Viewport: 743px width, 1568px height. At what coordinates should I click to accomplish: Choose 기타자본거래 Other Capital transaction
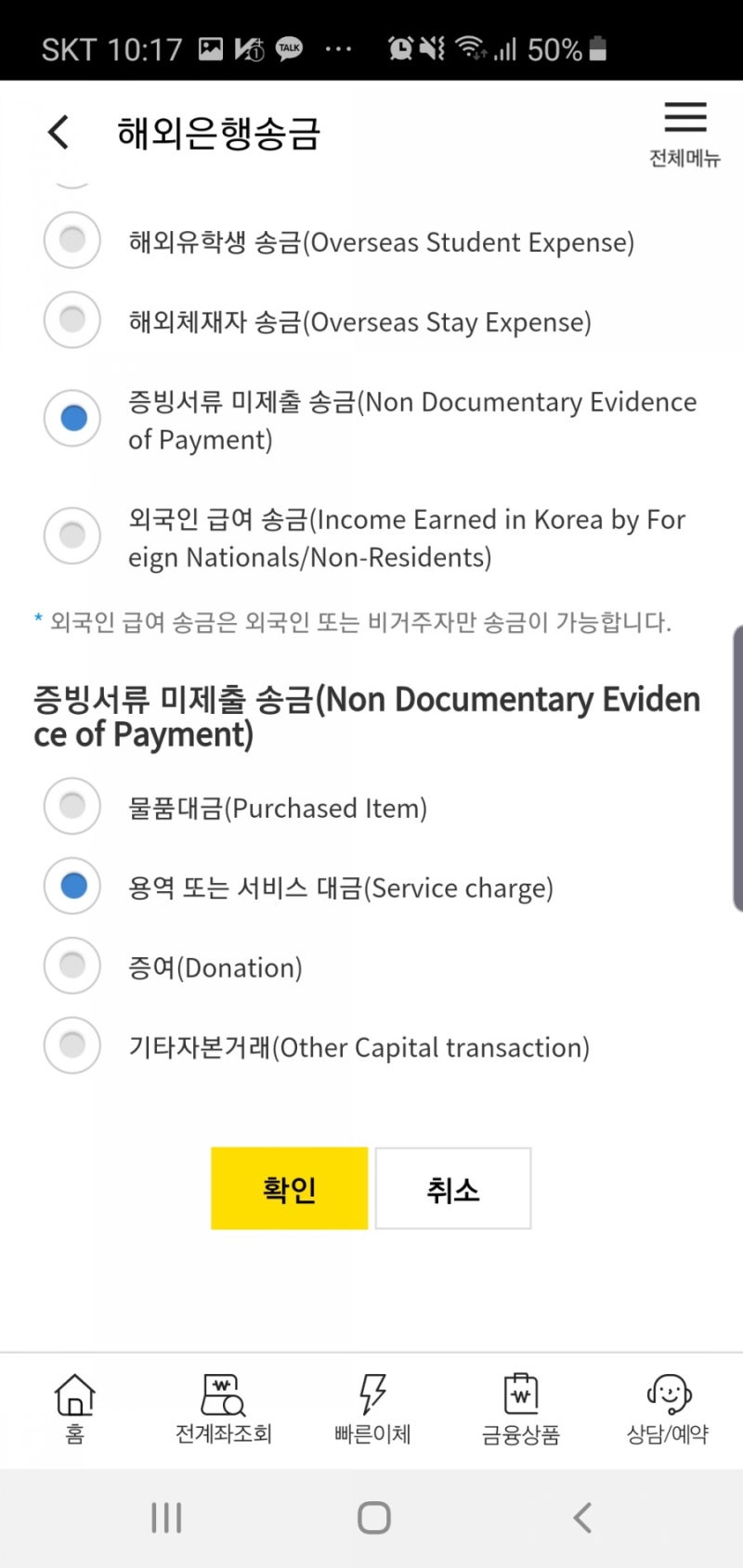click(x=72, y=1046)
